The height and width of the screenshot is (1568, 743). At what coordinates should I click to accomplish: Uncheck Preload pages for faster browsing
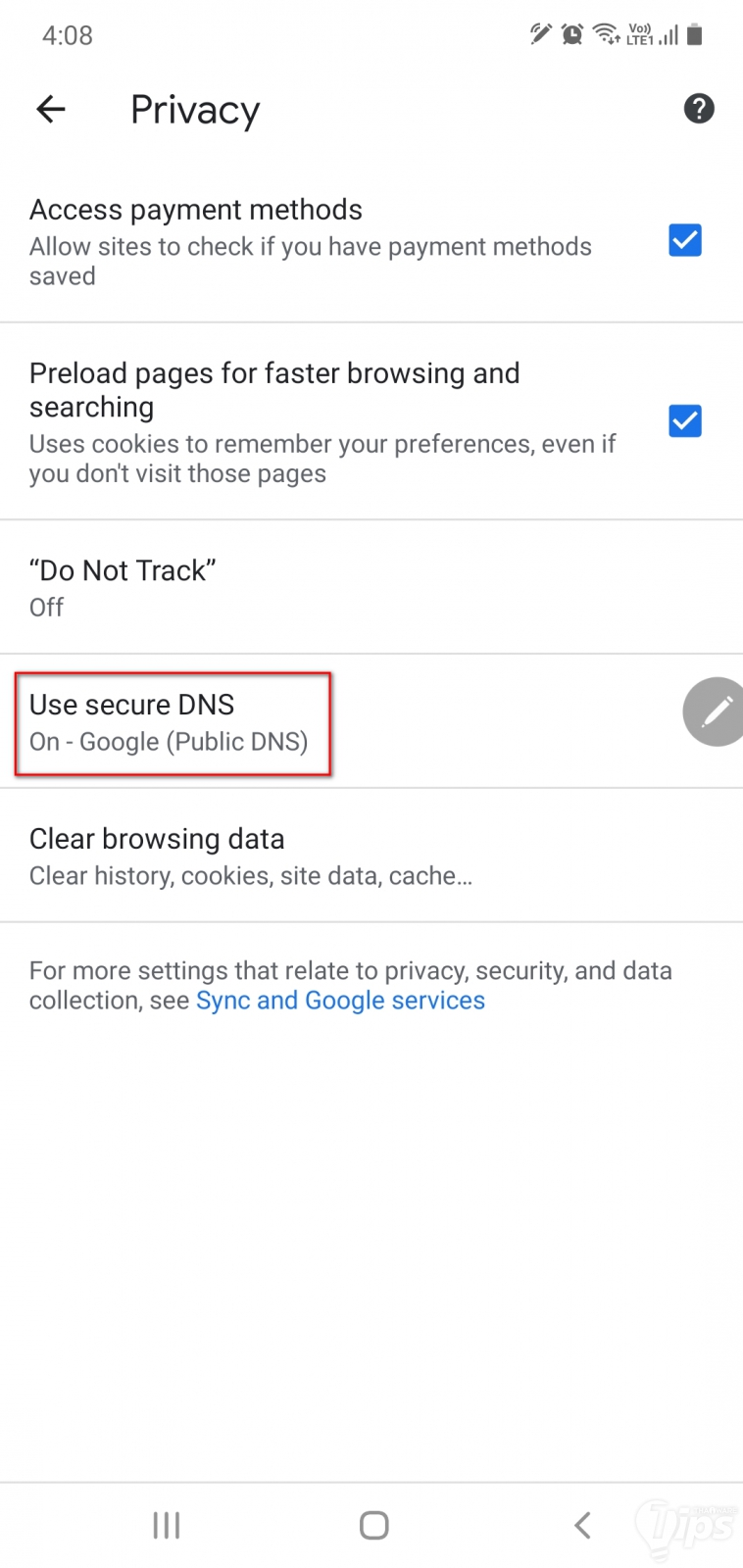pyautogui.click(x=684, y=420)
